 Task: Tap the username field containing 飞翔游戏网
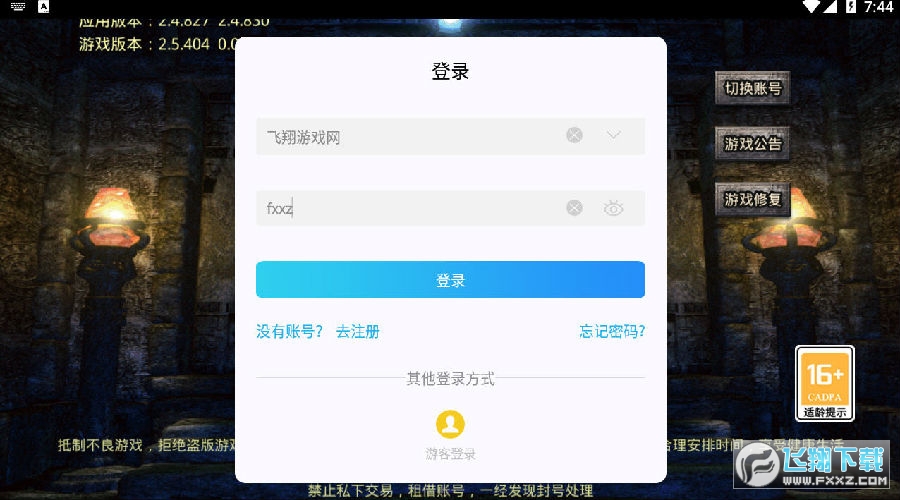pos(400,137)
